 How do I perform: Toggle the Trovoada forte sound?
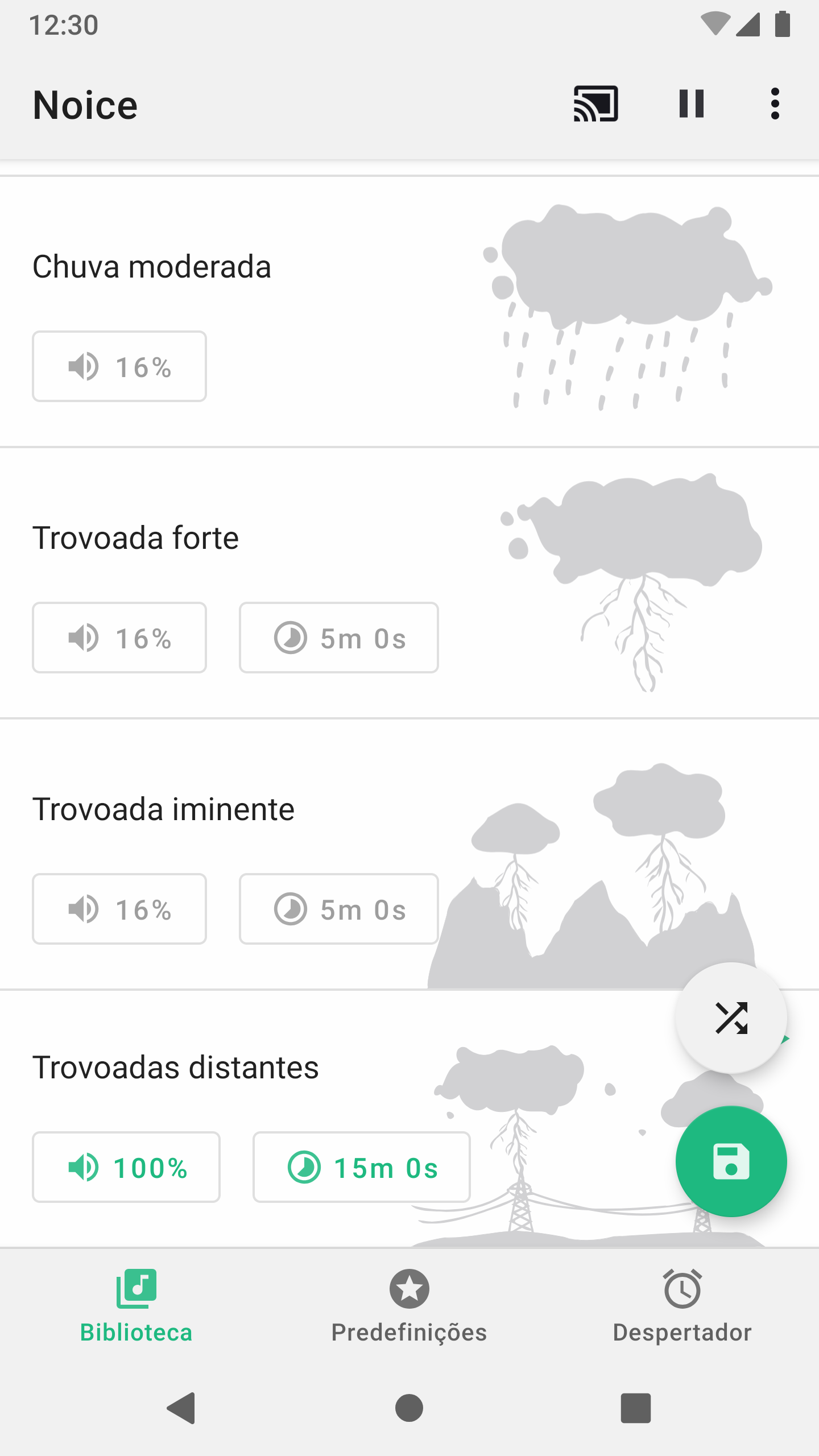(x=136, y=538)
